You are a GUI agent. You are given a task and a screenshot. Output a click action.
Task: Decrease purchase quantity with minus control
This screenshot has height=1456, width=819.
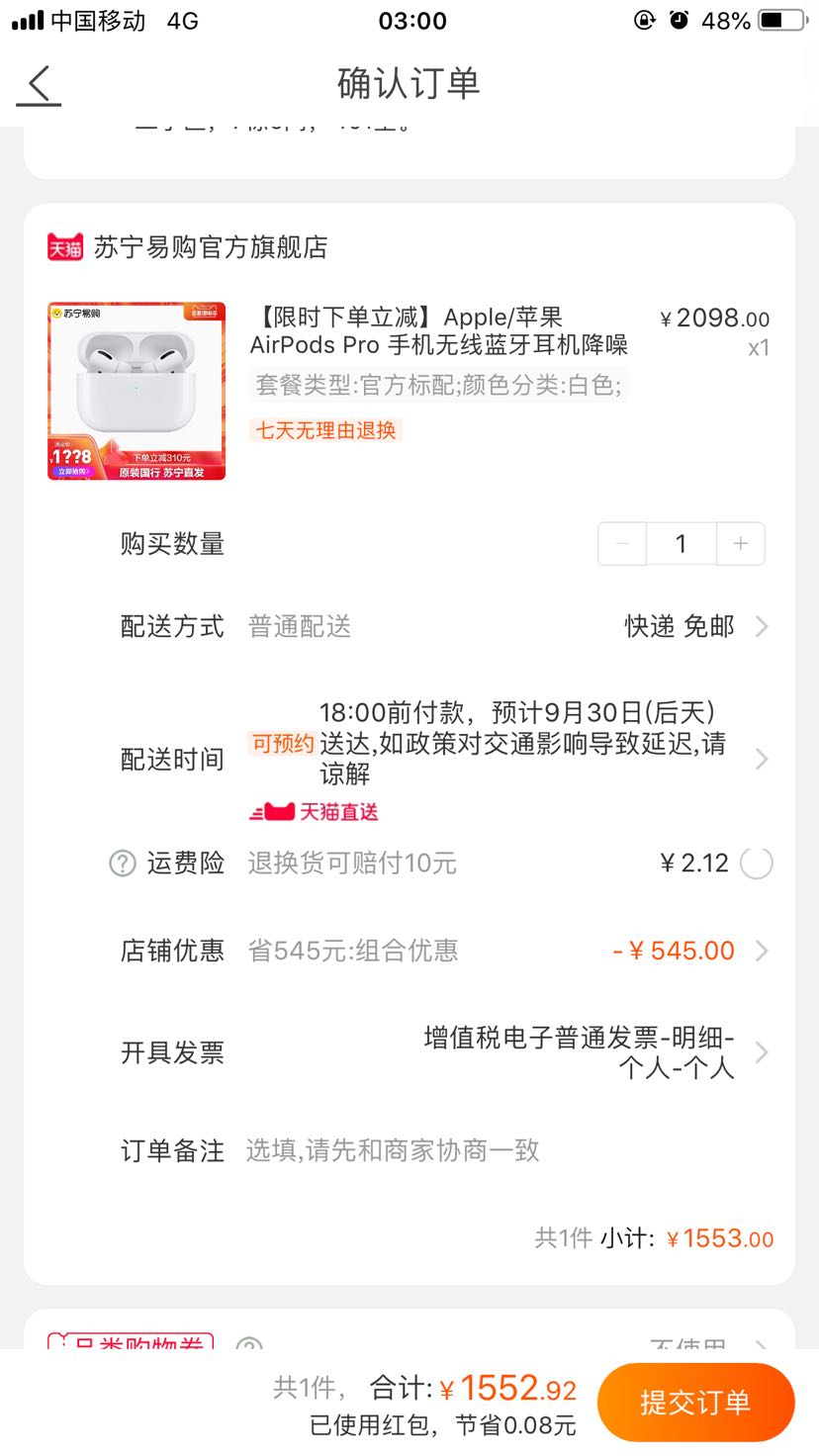click(621, 543)
